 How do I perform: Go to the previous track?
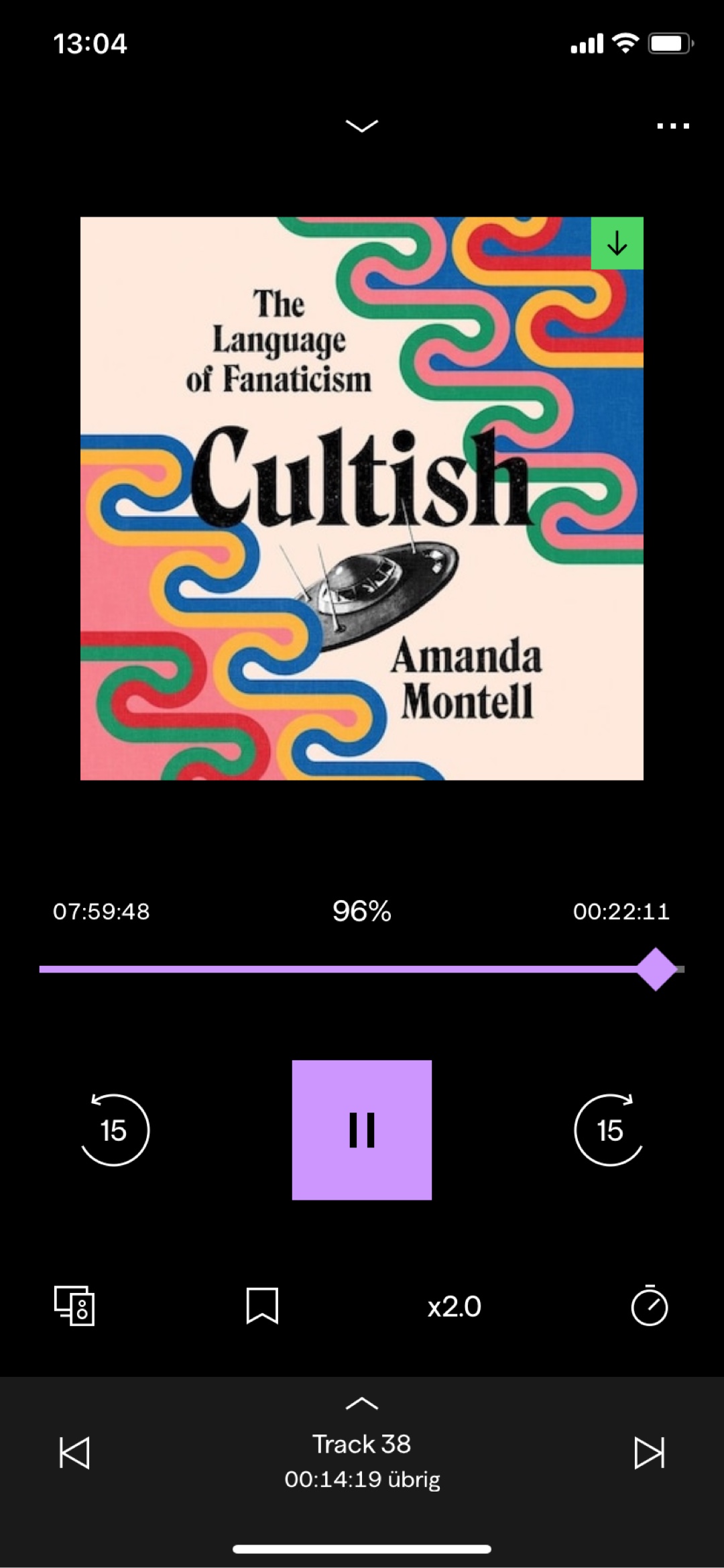tap(74, 1453)
